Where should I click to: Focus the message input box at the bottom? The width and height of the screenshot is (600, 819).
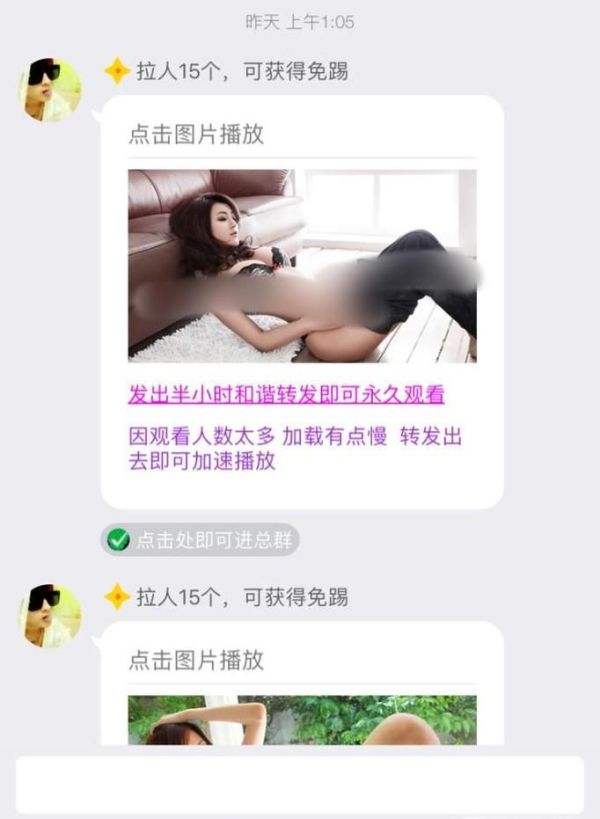(x=299, y=784)
